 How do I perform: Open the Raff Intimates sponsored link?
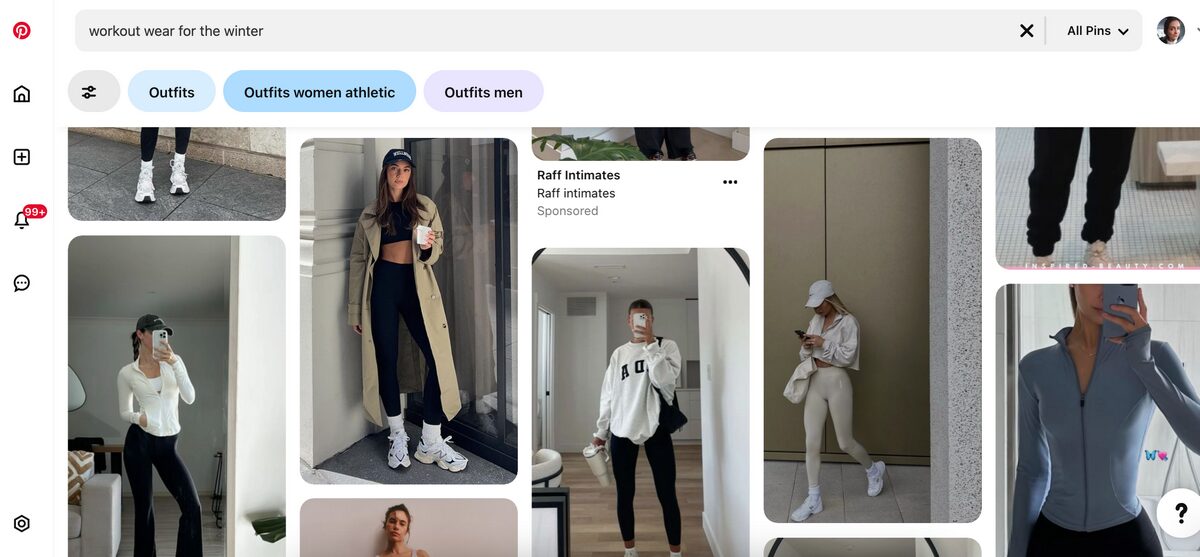pos(578,176)
